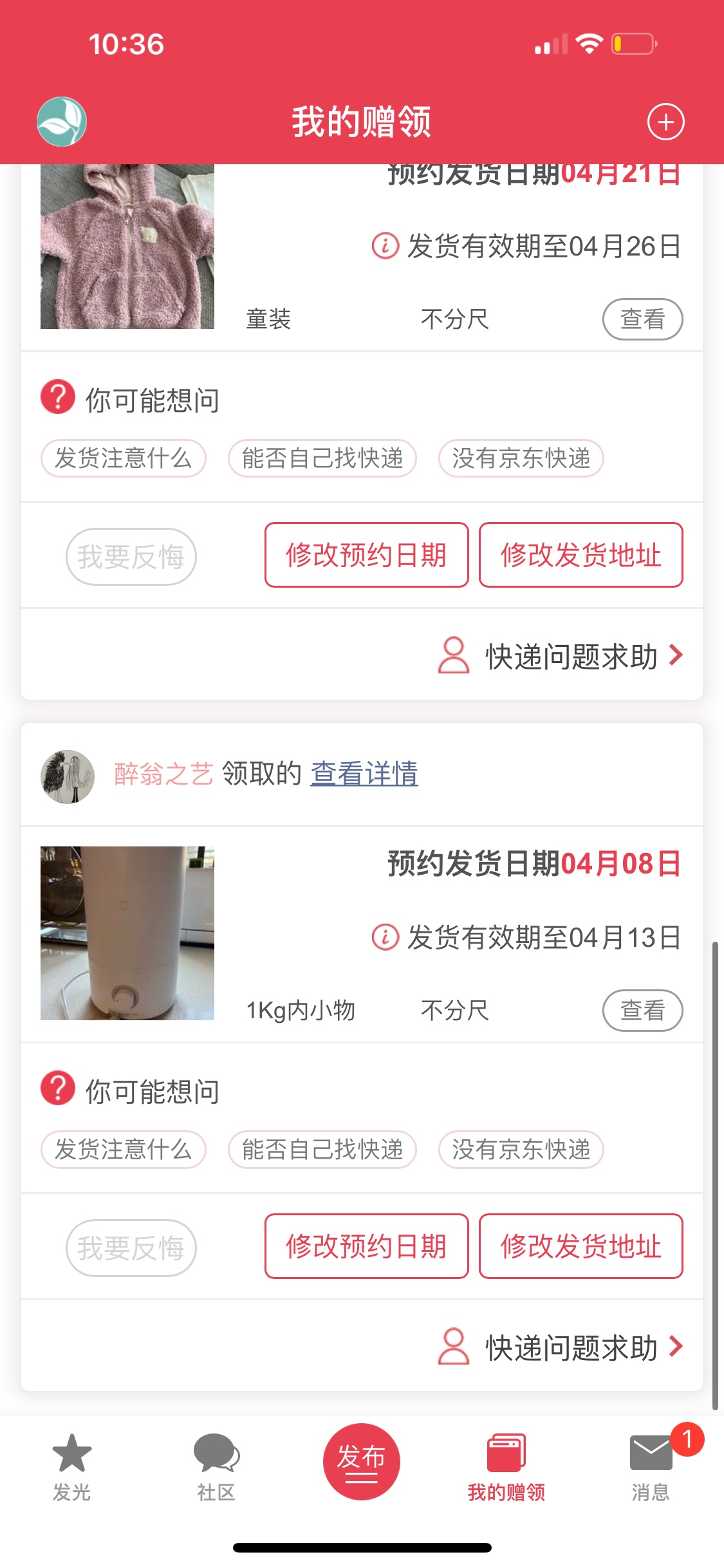Select 能否自己找快递 chip under 童装 item

pyautogui.click(x=322, y=458)
